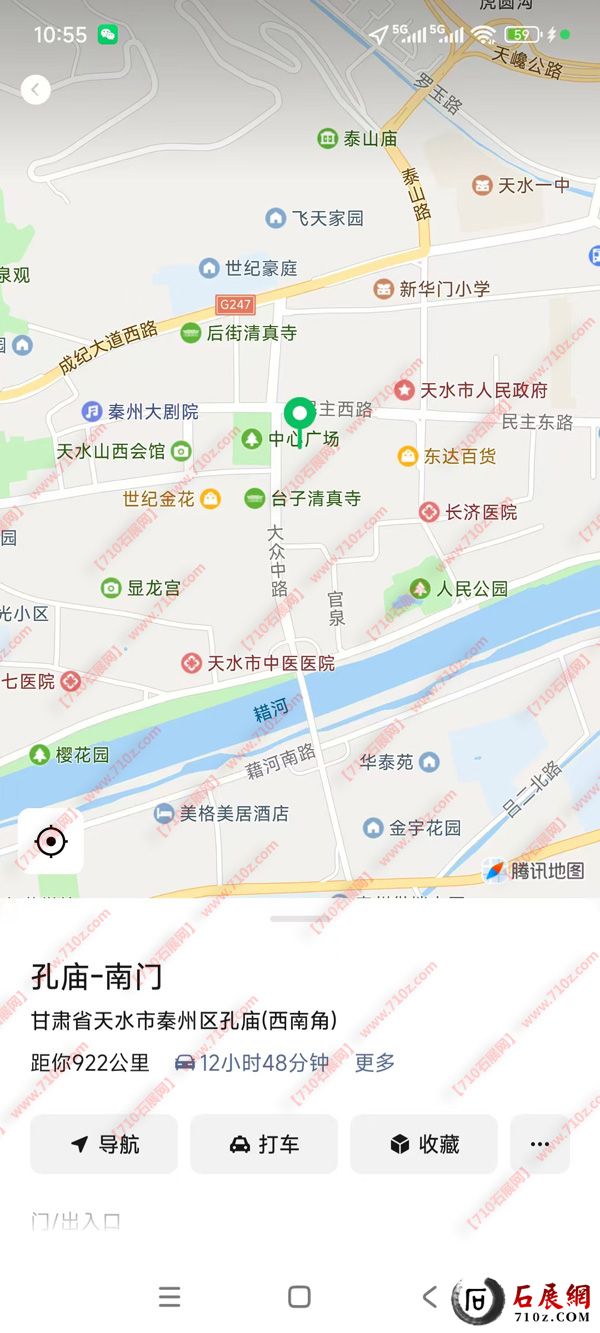Viewport: 600px width, 1333px height.
Task: Open the three-dot more options button
Action: pos(540,1144)
